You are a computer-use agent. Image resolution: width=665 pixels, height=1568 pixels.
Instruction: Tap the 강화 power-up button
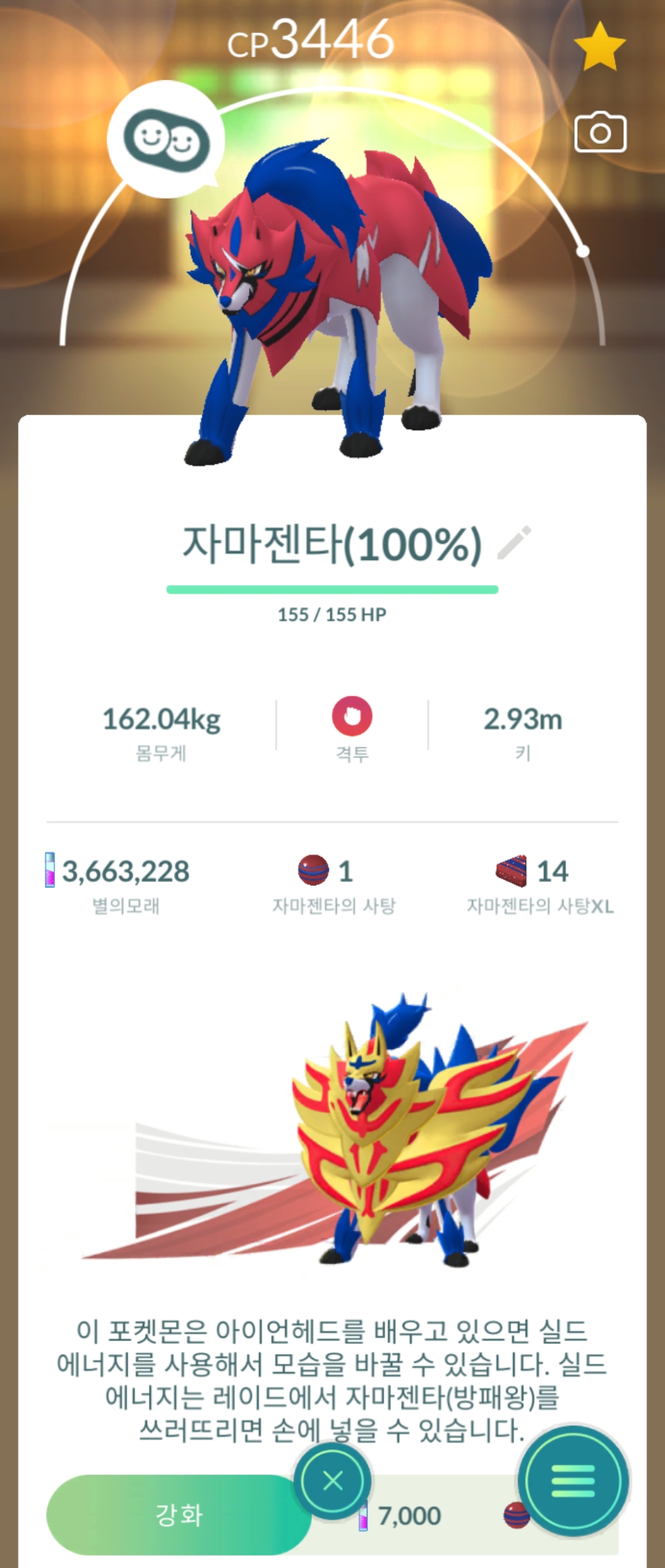[178, 1514]
